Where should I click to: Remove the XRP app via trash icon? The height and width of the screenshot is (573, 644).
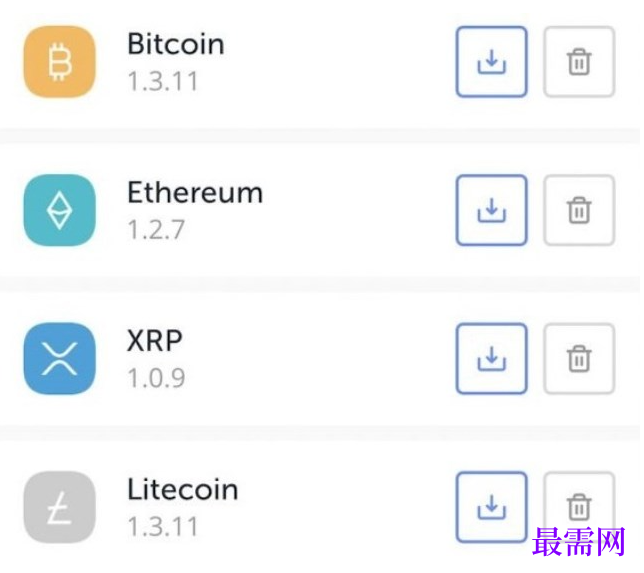pos(579,358)
